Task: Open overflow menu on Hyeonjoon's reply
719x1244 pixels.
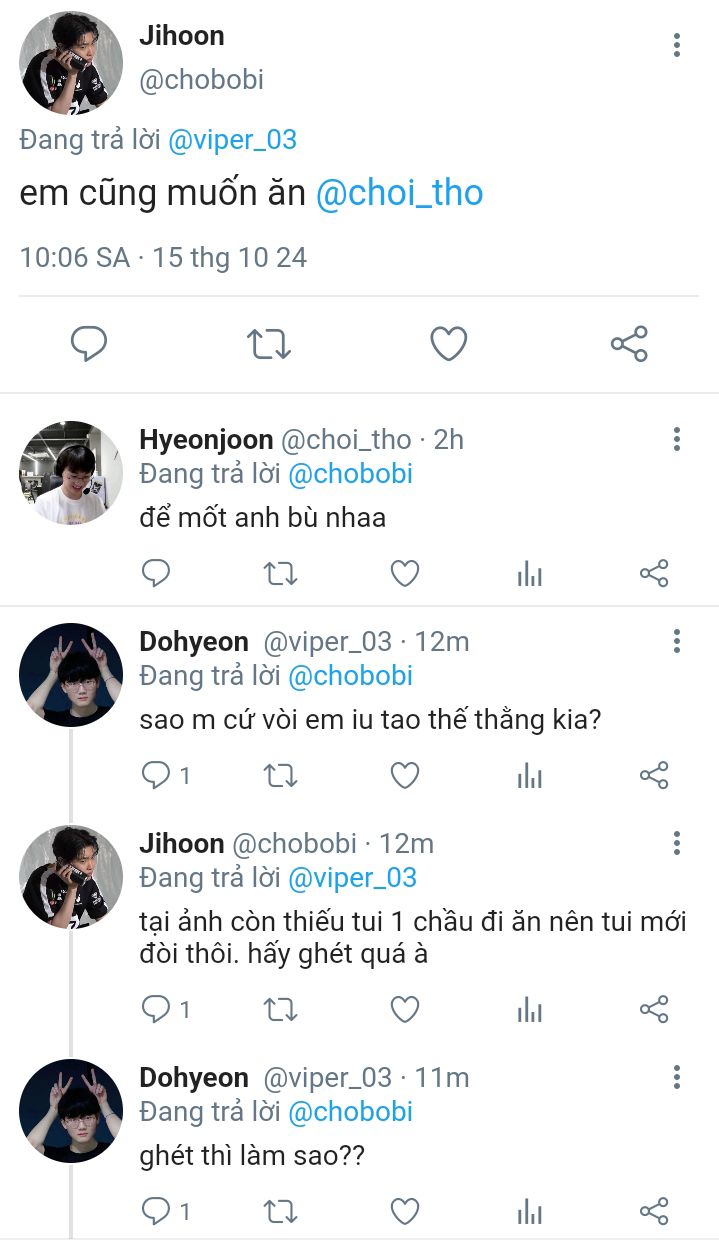Action: (677, 439)
